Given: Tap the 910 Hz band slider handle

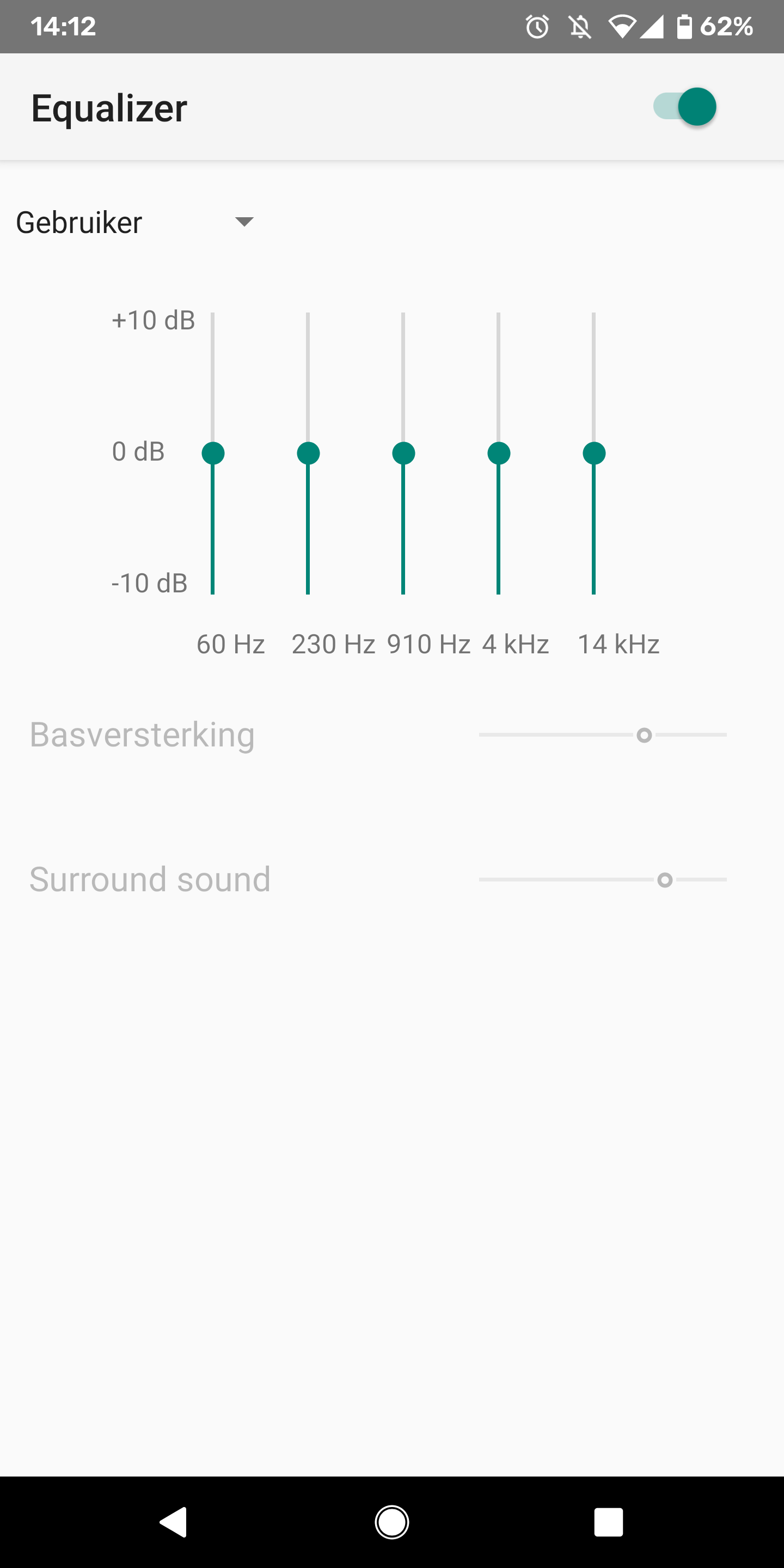Looking at the screenshot, I should [403, 454].
